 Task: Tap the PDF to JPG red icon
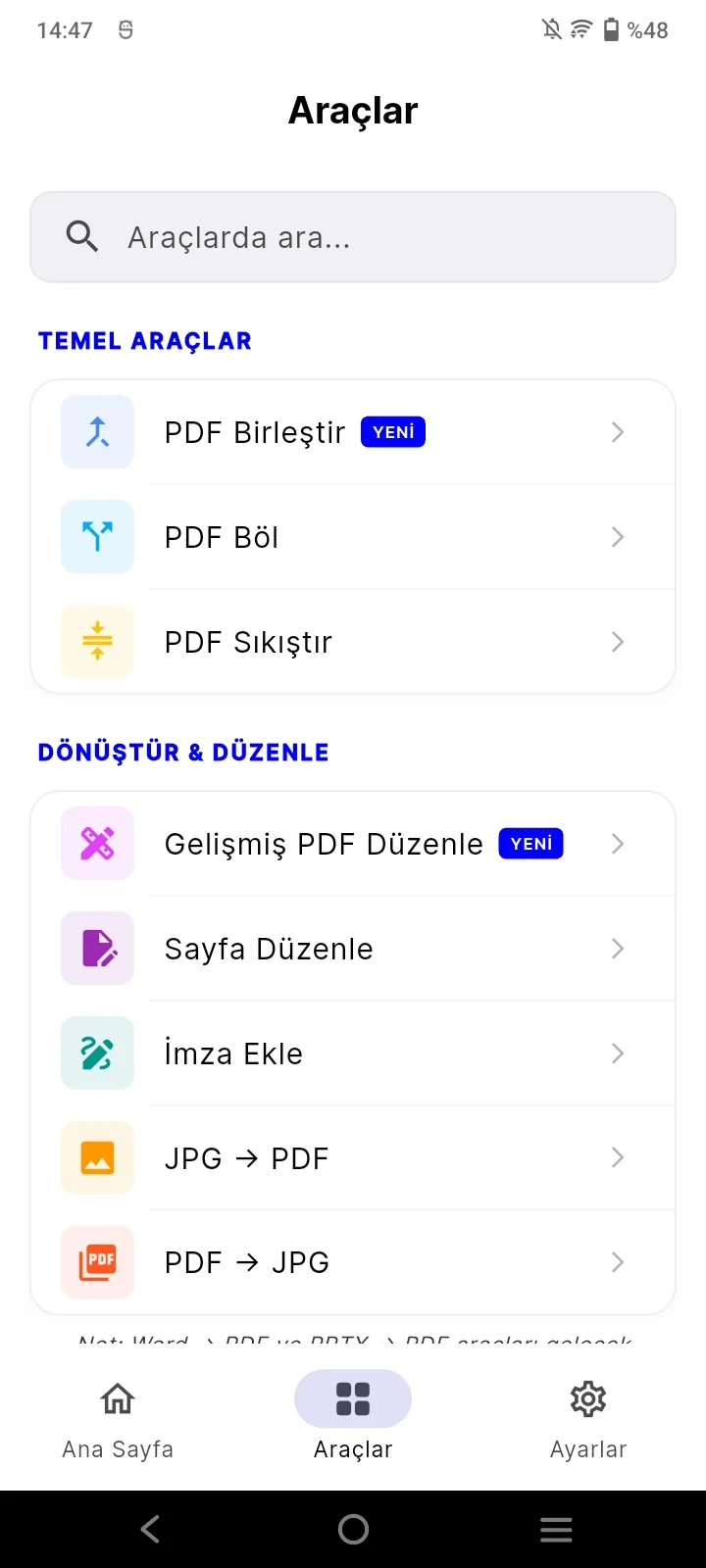click(96, 1262)
